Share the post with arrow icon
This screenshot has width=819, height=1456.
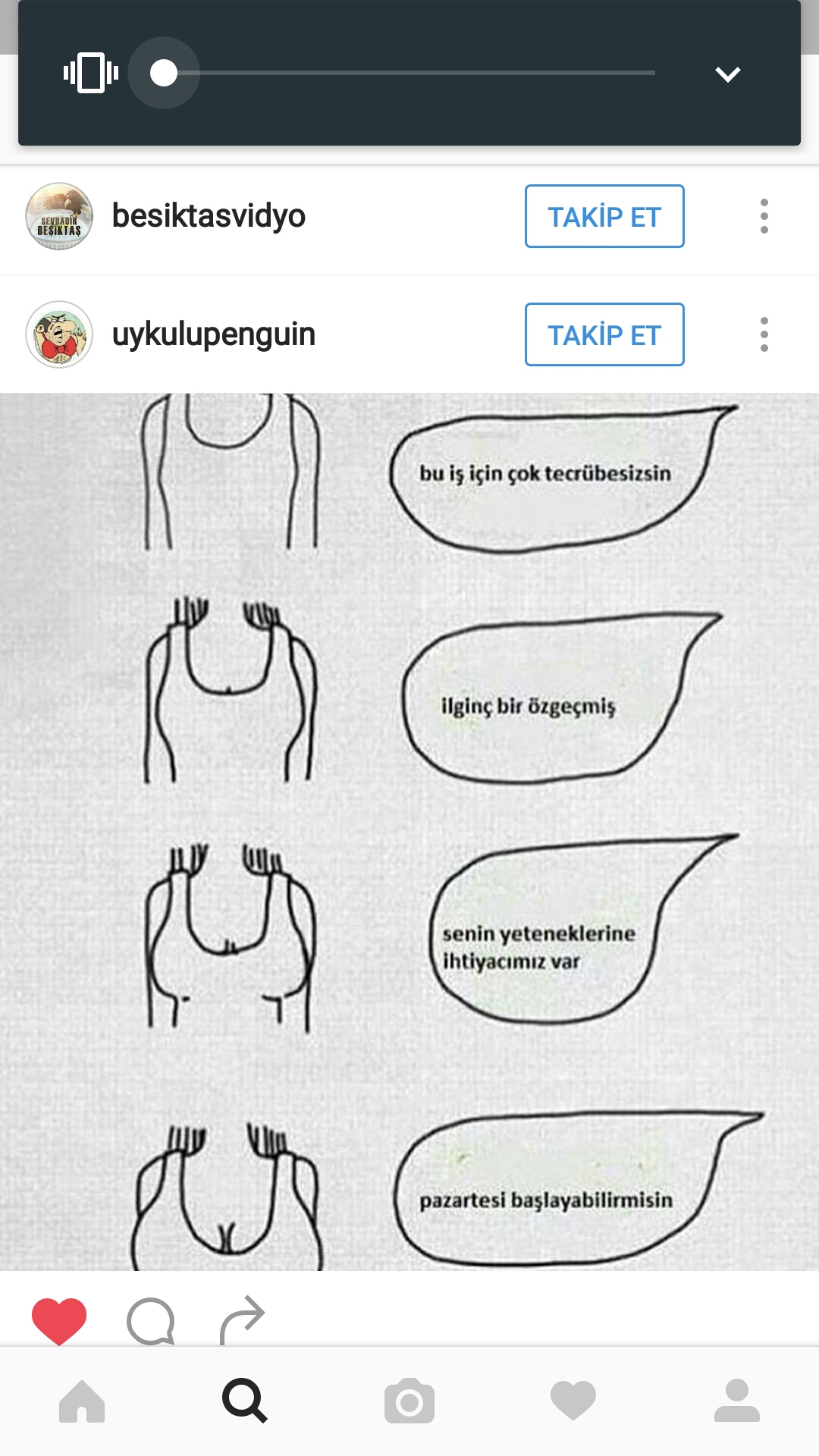point(243,1320)
